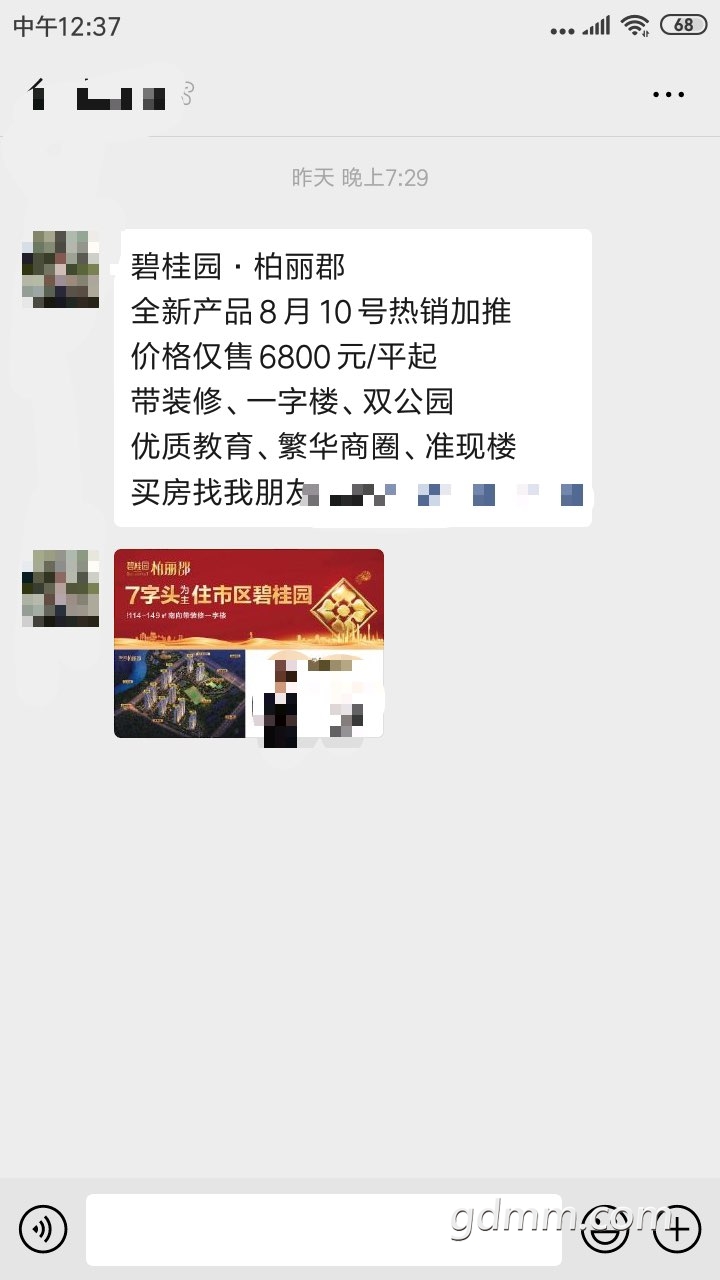Switch to voice message input
This screenshot has height=1280, width=720.
tap(43, 1229)
